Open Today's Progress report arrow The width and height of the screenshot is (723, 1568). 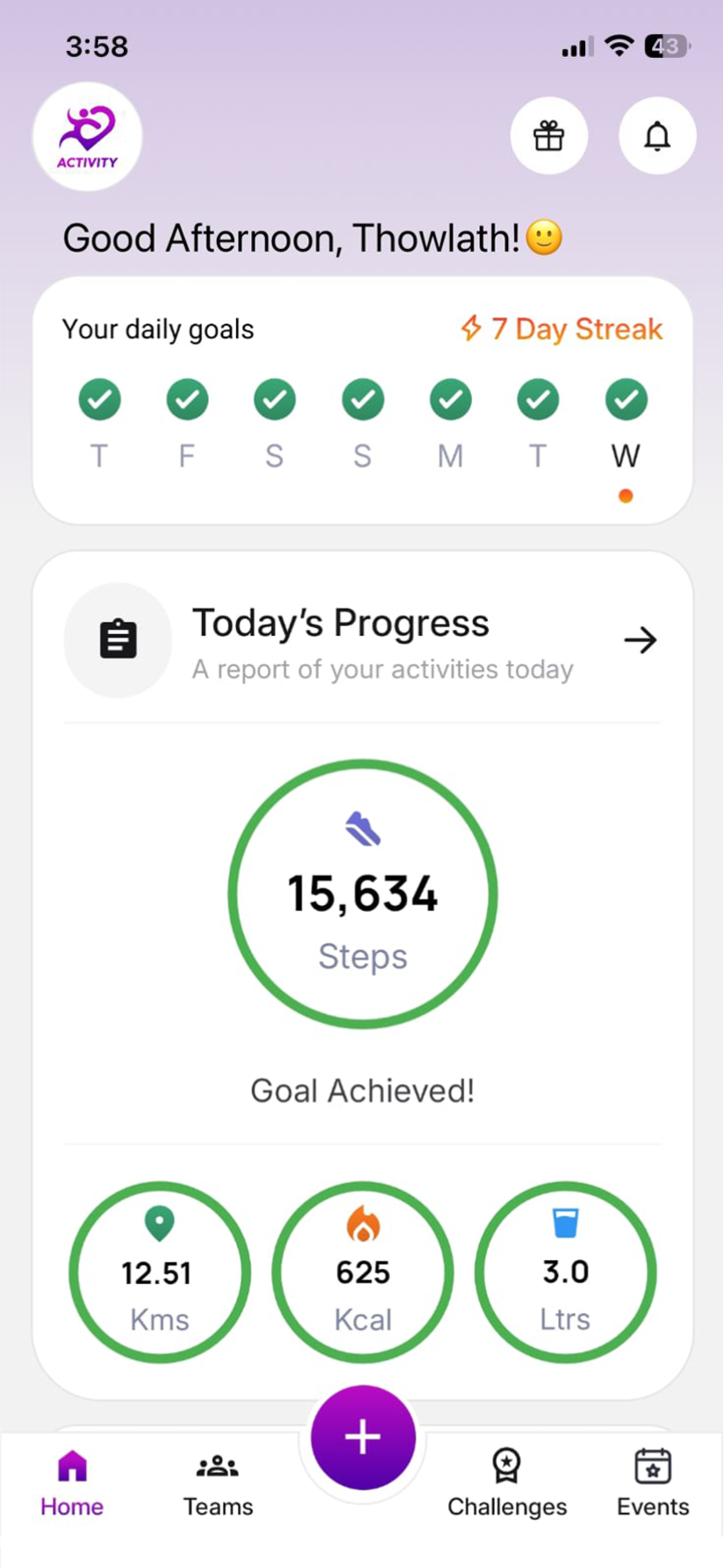click(640, 640)
